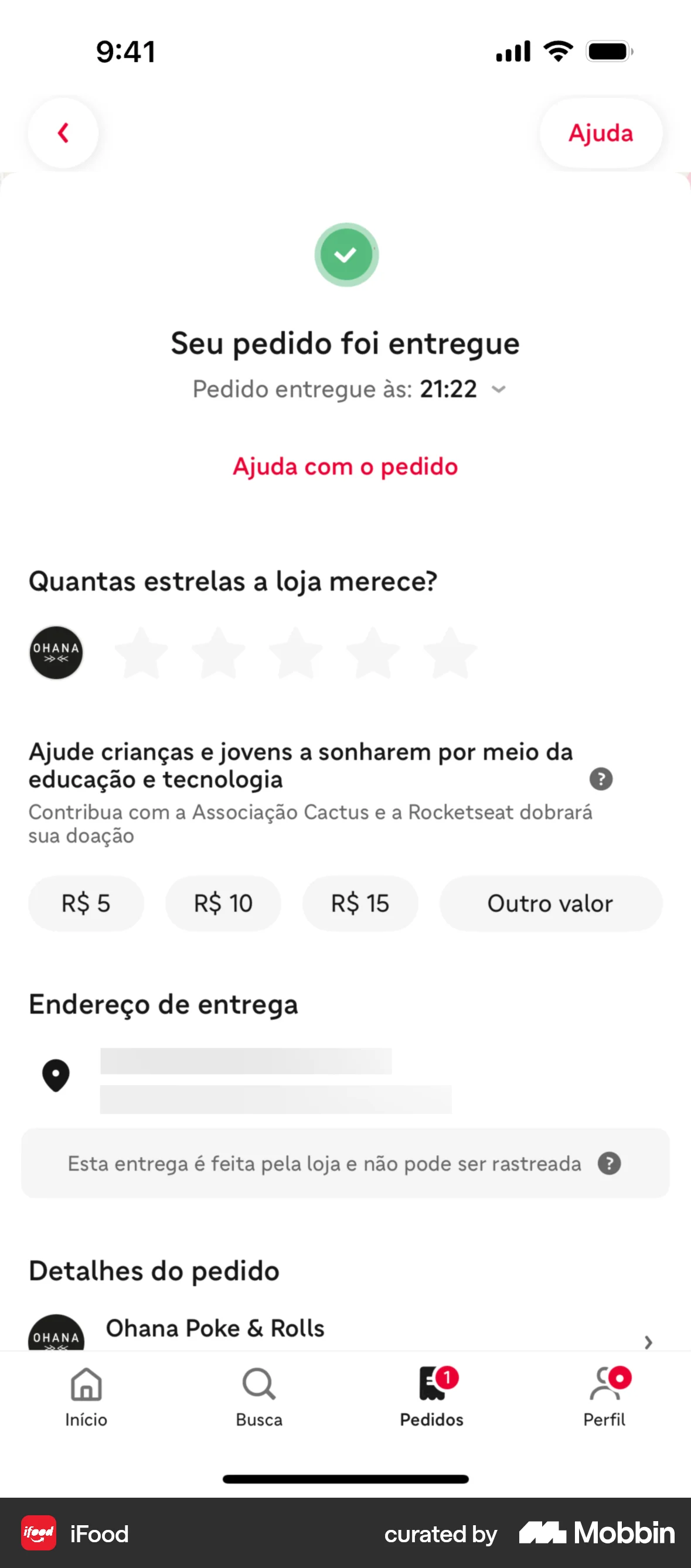This screenshot has height=1568, width=691.
Task: Open the donation info question mark
Action: (x=601, y=779)
